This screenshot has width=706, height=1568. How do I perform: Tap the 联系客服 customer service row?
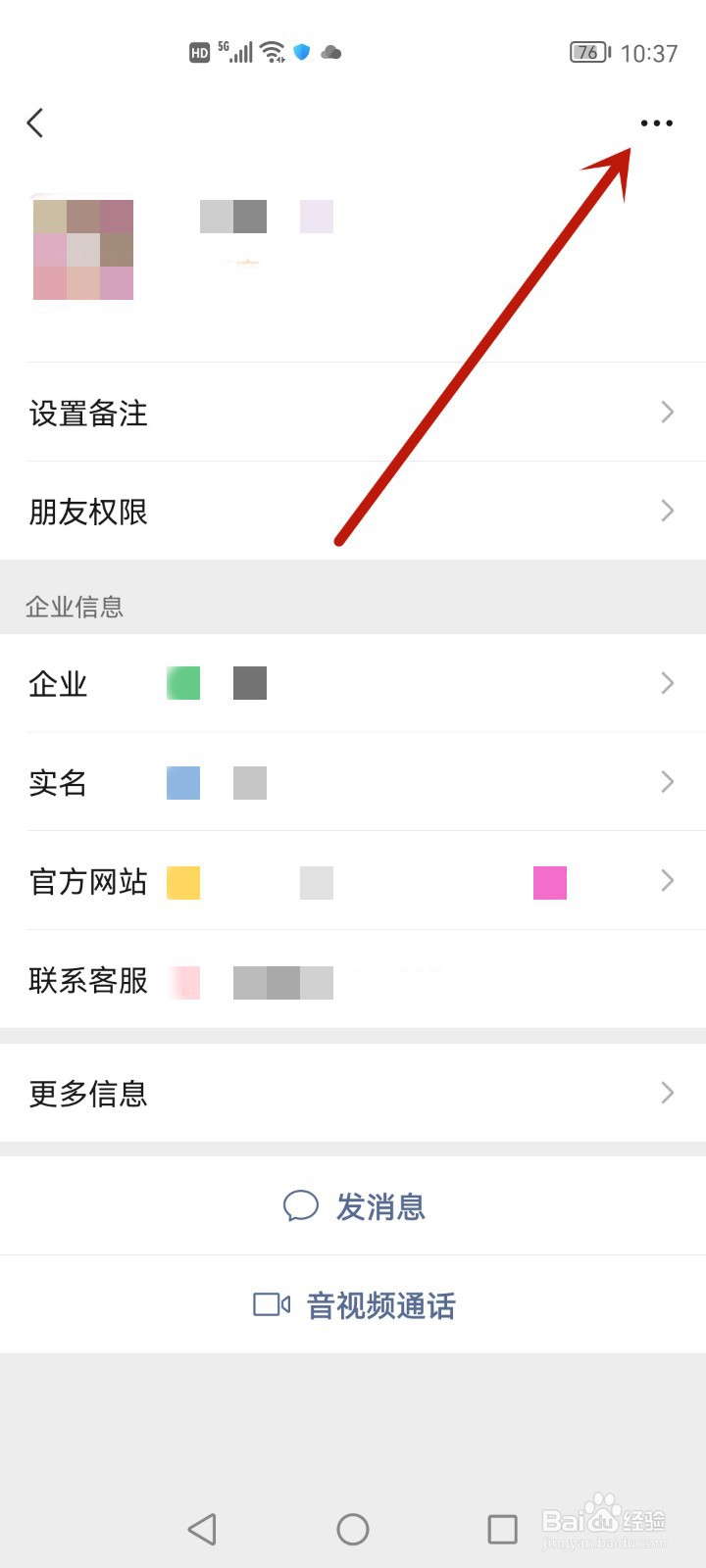(353, 981)
